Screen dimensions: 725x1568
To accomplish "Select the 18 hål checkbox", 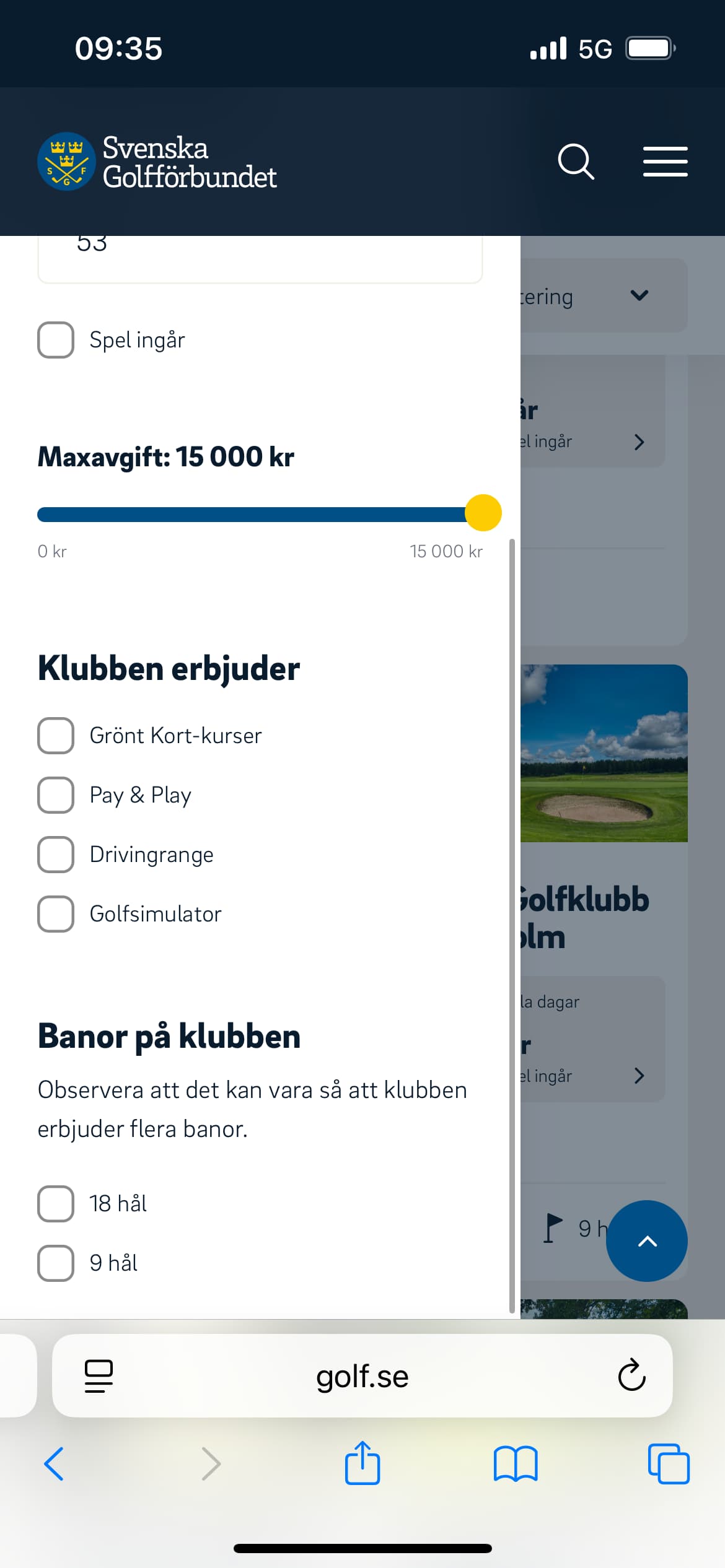I will [56, 1204].
